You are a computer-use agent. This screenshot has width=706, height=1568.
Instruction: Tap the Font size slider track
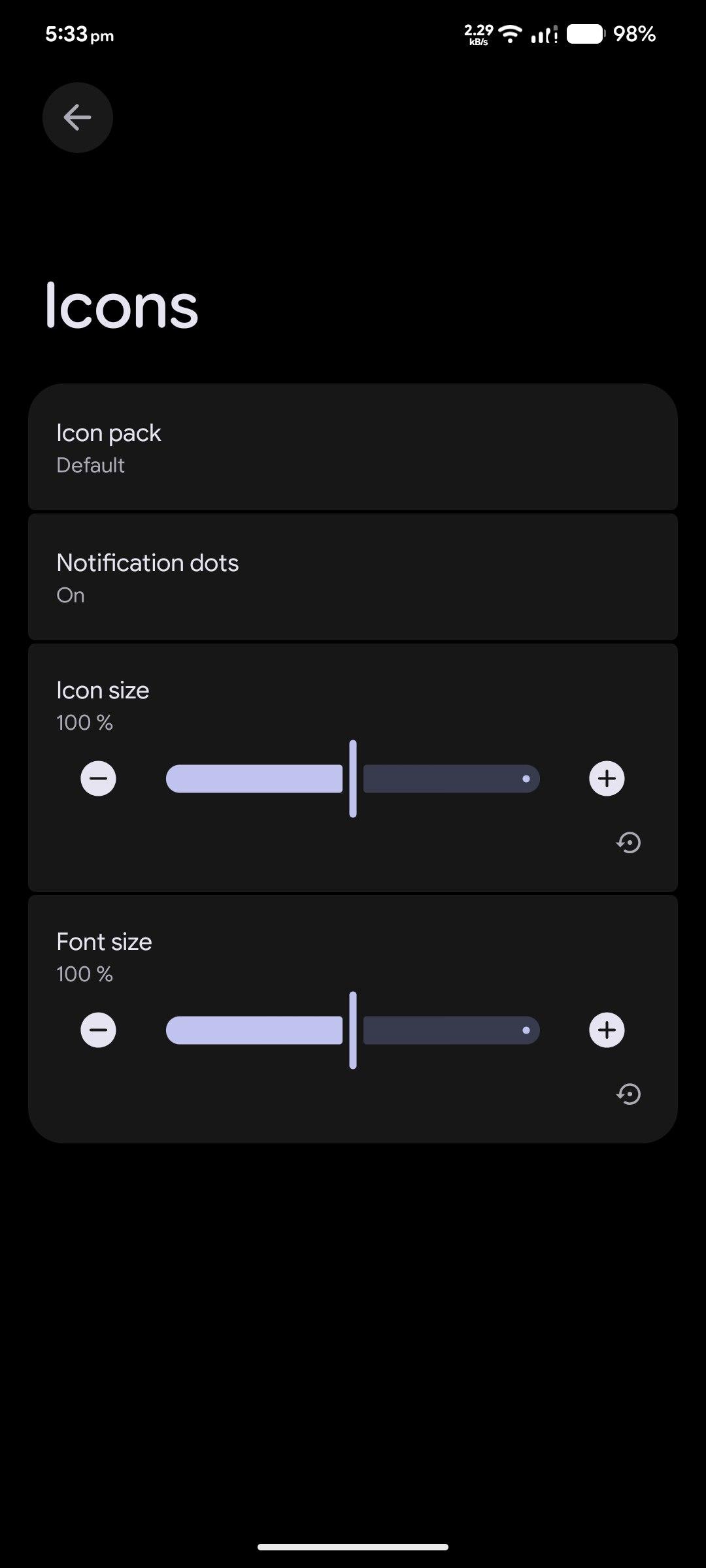353,1030
